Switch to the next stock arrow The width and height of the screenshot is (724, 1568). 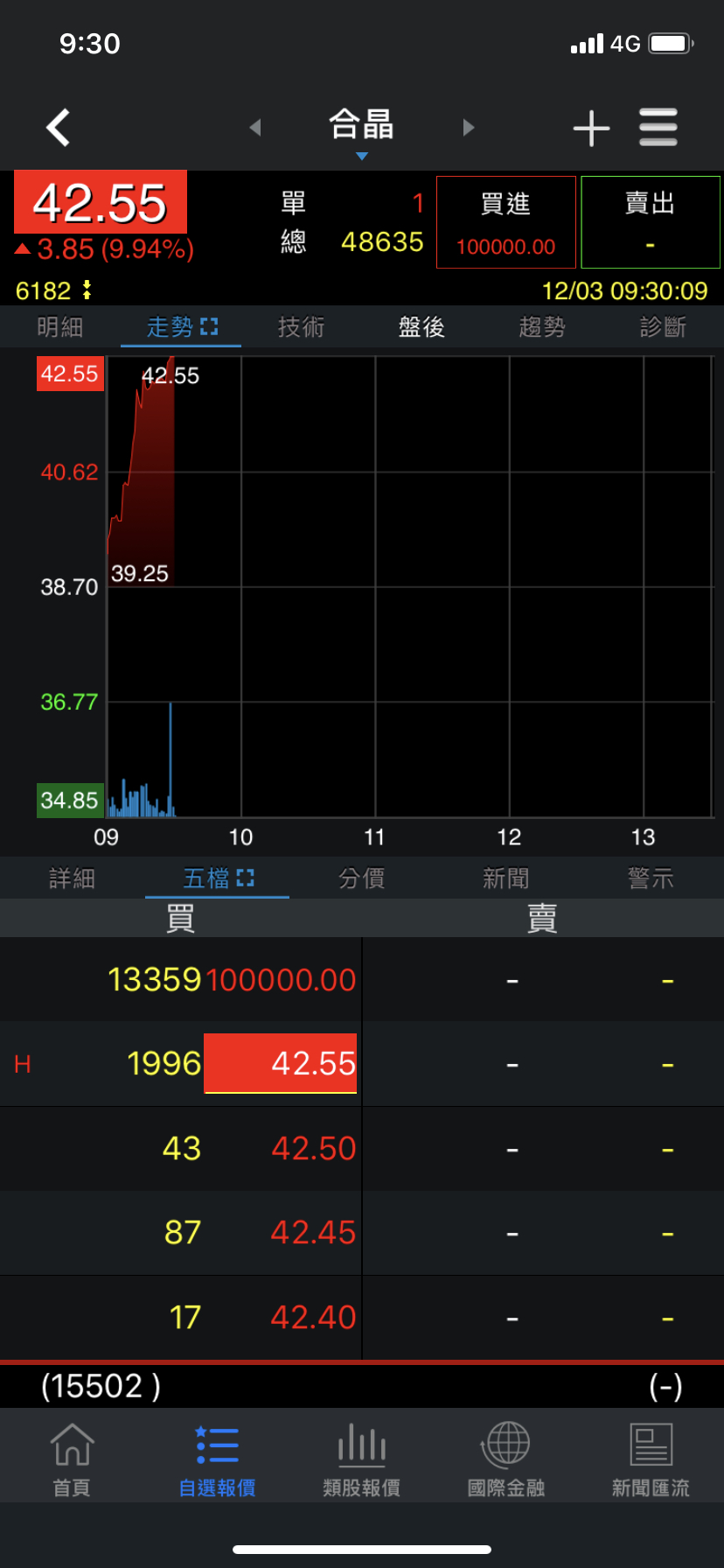click(x=469, y=128)
